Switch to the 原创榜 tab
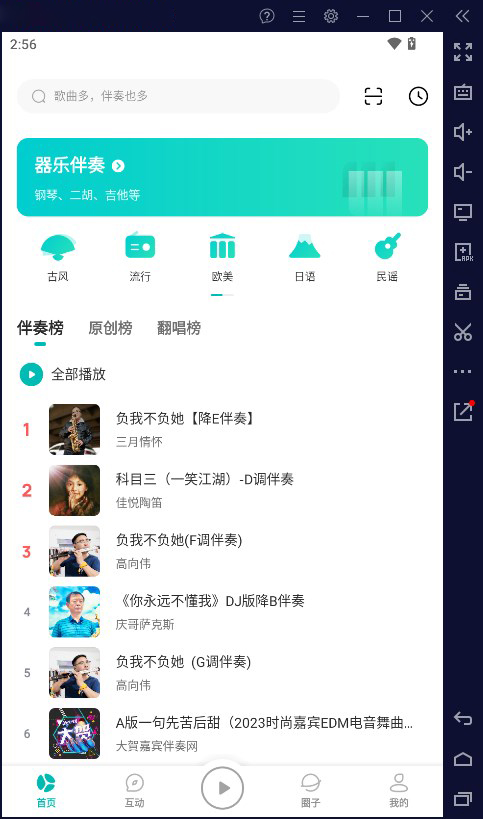Image resolution: width=483 pixels, height=819 pixels. coord(110,328)
